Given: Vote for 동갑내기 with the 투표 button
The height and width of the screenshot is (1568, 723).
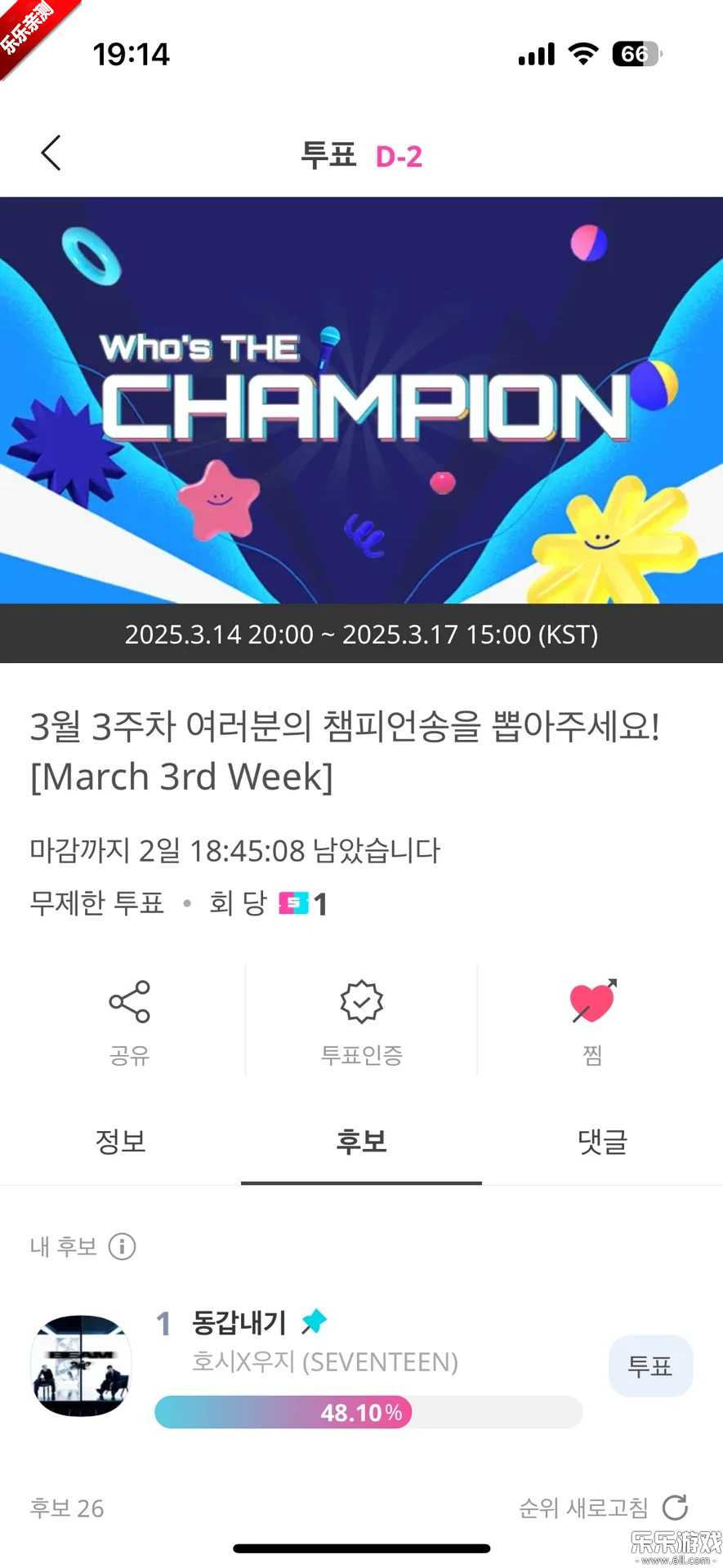Looking at the screenshot, I should point(650,1366).
